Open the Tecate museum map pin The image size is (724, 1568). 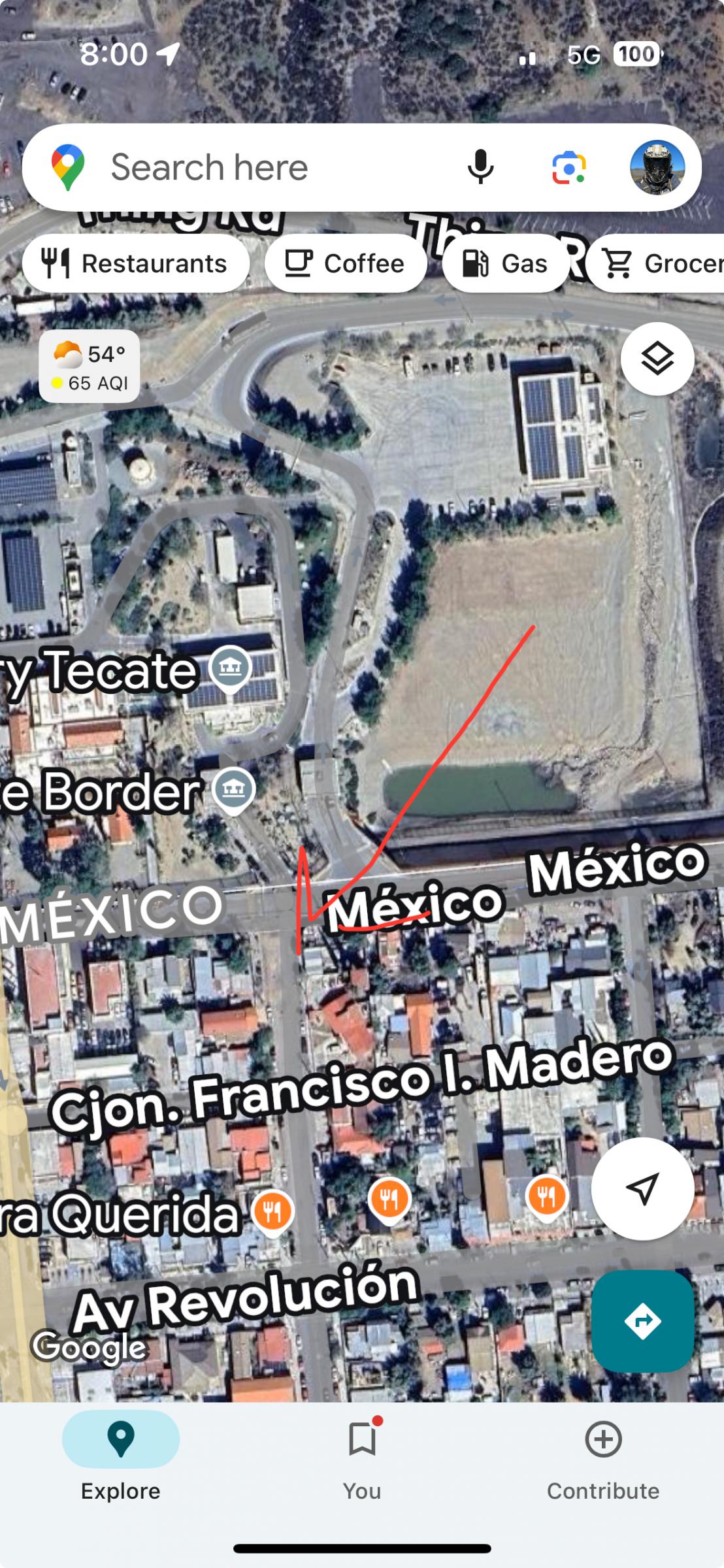click(231, 668)
